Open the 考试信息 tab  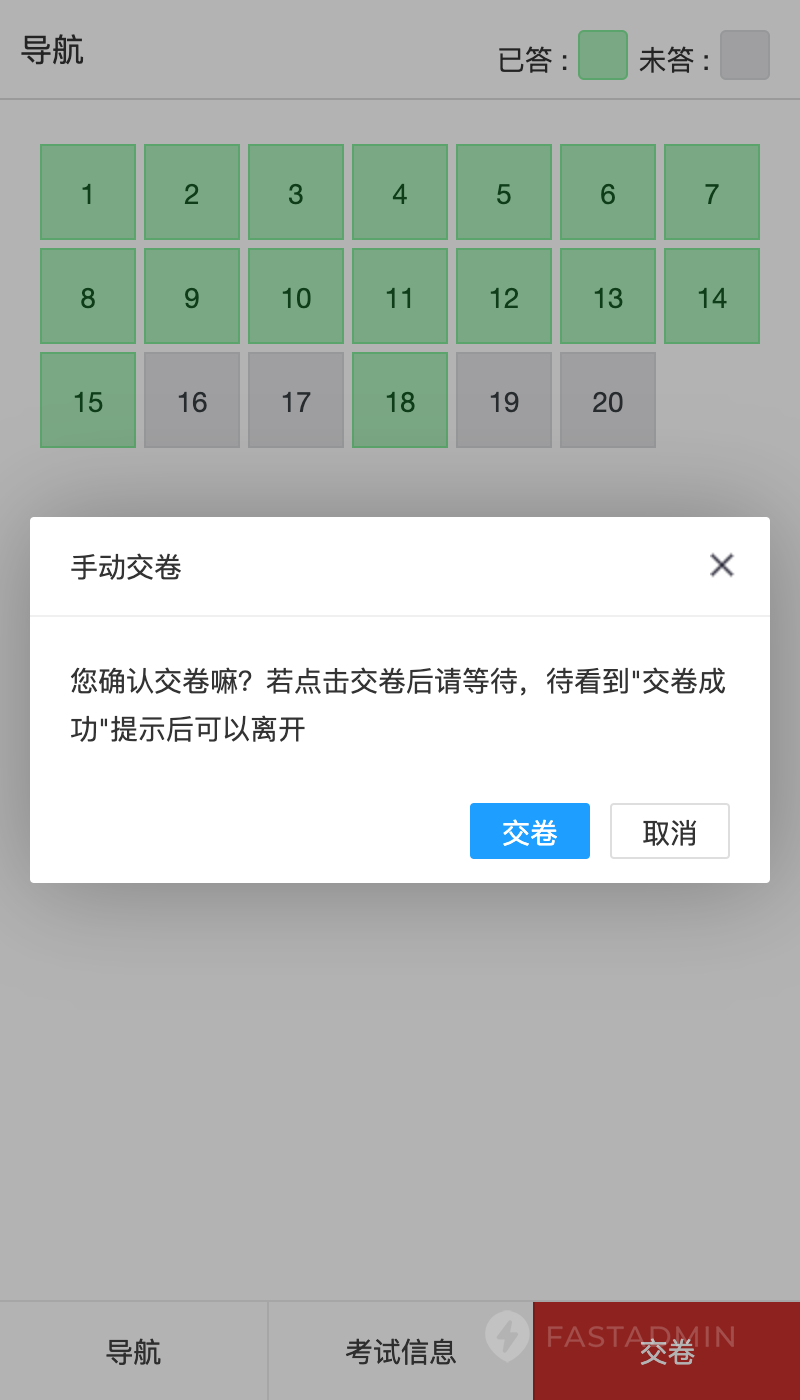(400, 1352)
